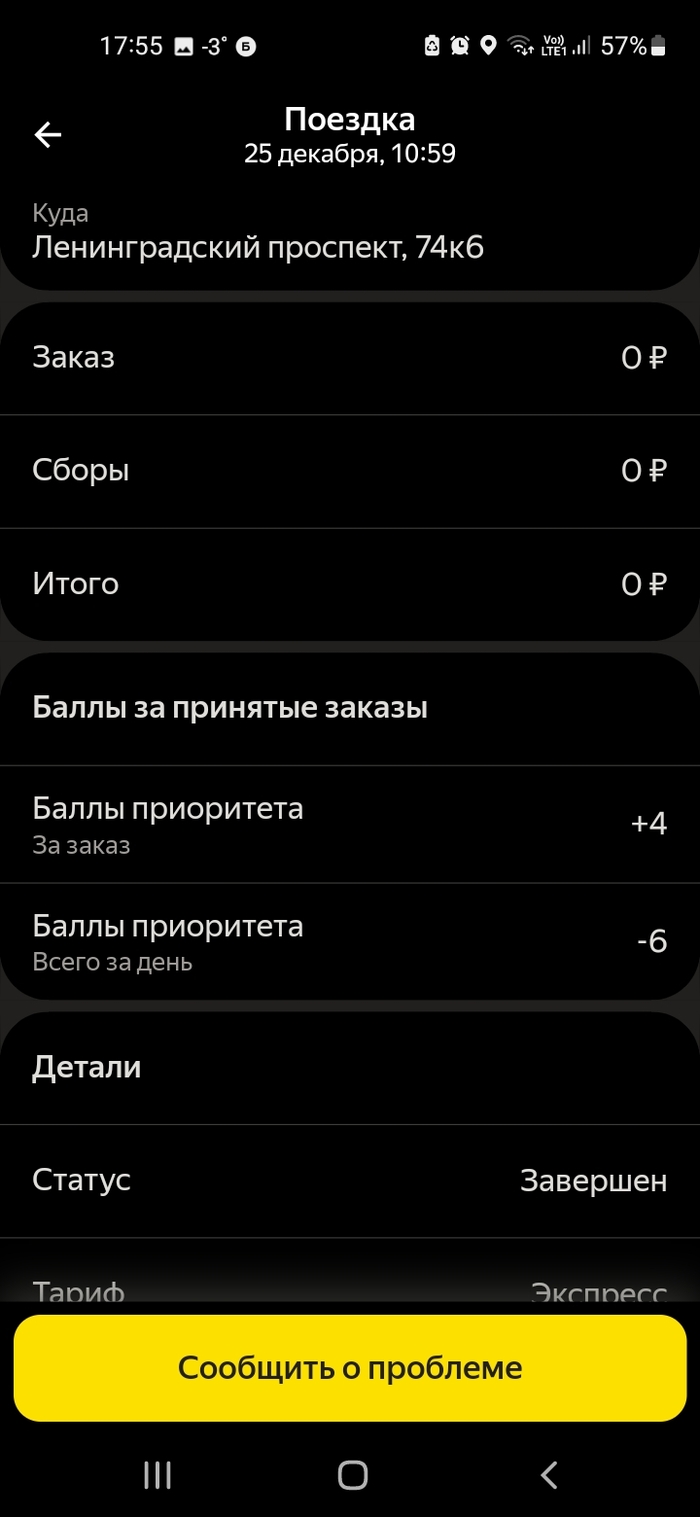700x1517 pixels.
Task: Tap the Сообщить о проблеме button
Action: click(x=350, y=1367)
